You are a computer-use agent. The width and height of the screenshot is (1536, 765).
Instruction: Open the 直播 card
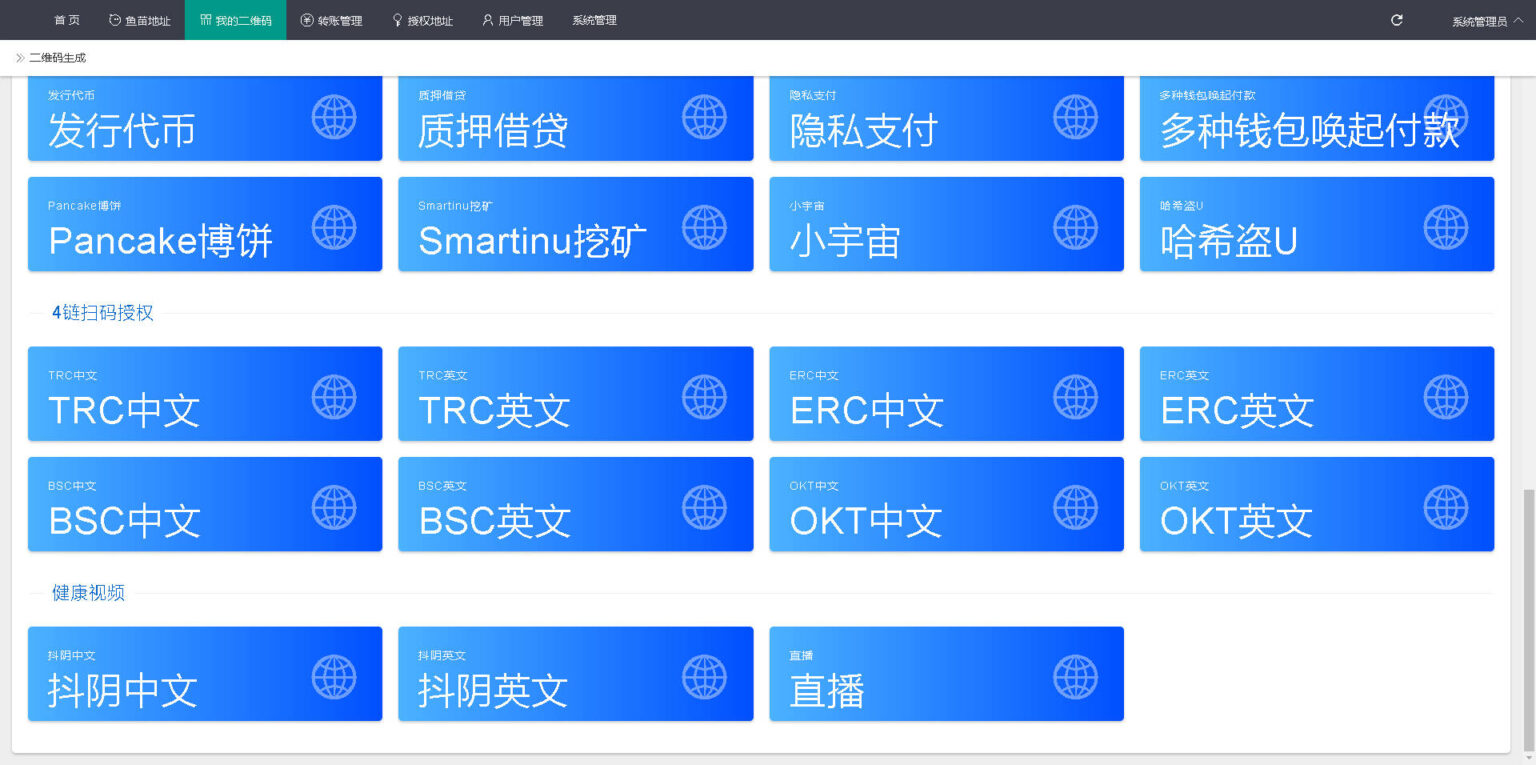coord(946,674)
